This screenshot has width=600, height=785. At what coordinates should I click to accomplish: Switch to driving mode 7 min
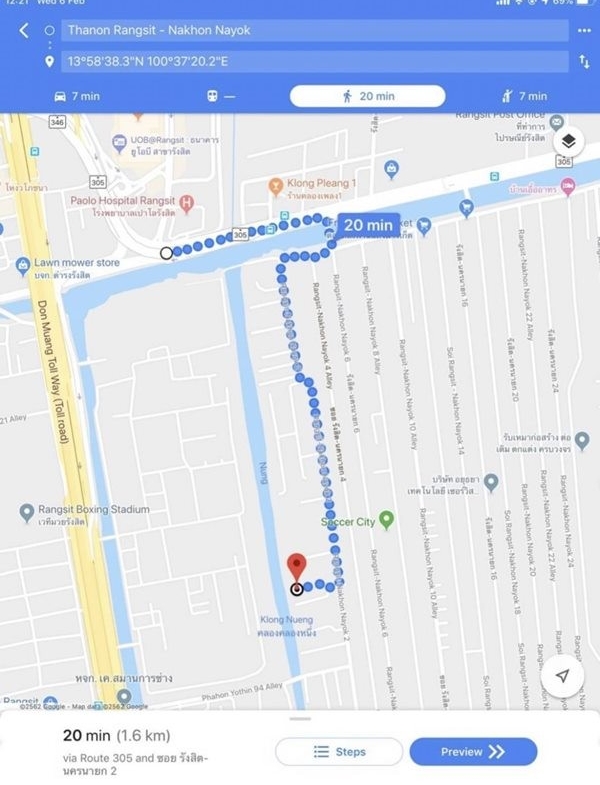76,96
